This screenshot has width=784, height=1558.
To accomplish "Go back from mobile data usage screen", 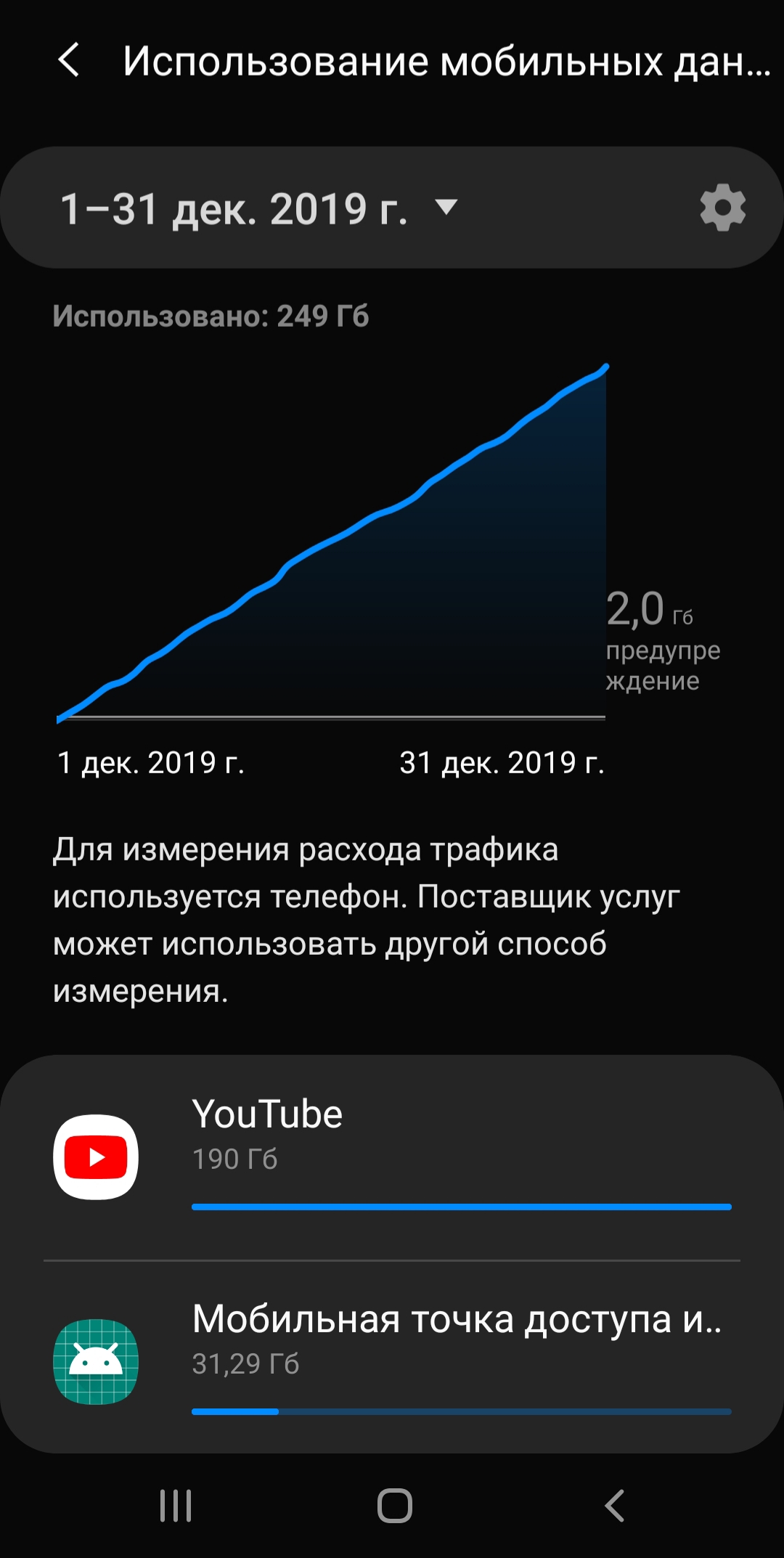I will [x=69, y=60].
